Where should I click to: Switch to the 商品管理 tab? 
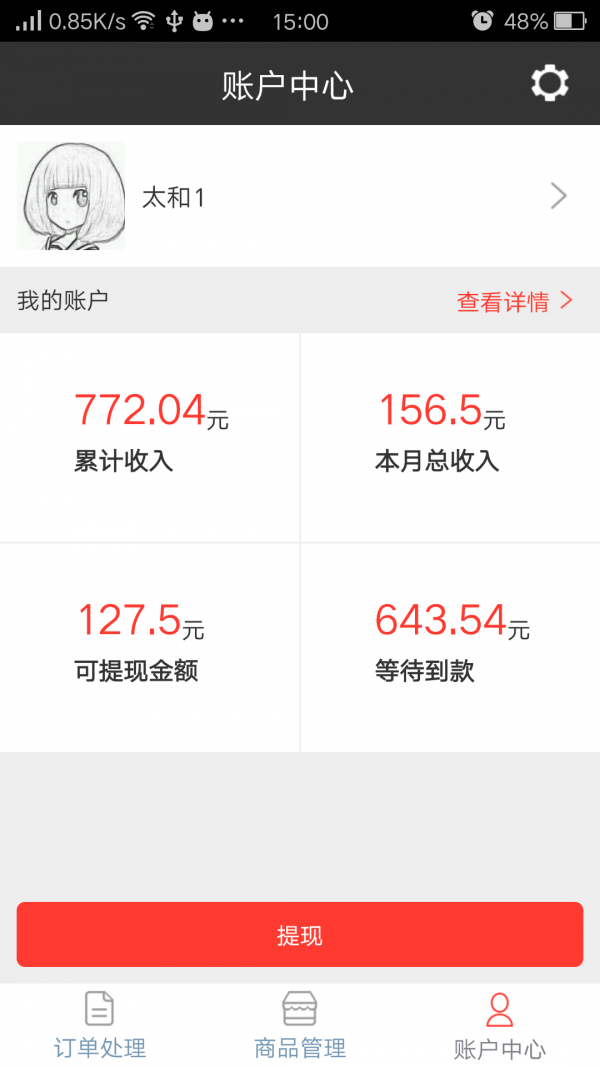coord(300,1025)
